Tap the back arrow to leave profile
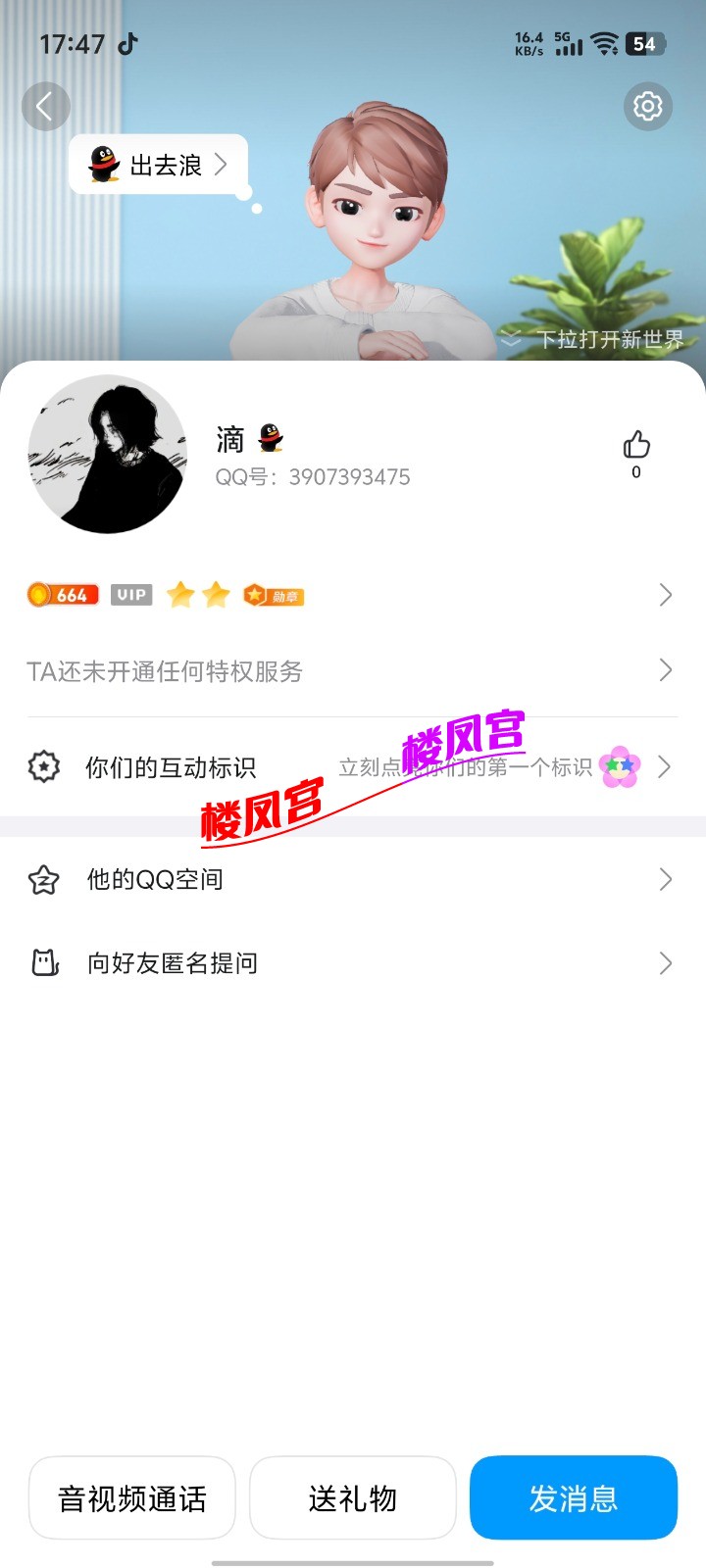 pos(46,106)
